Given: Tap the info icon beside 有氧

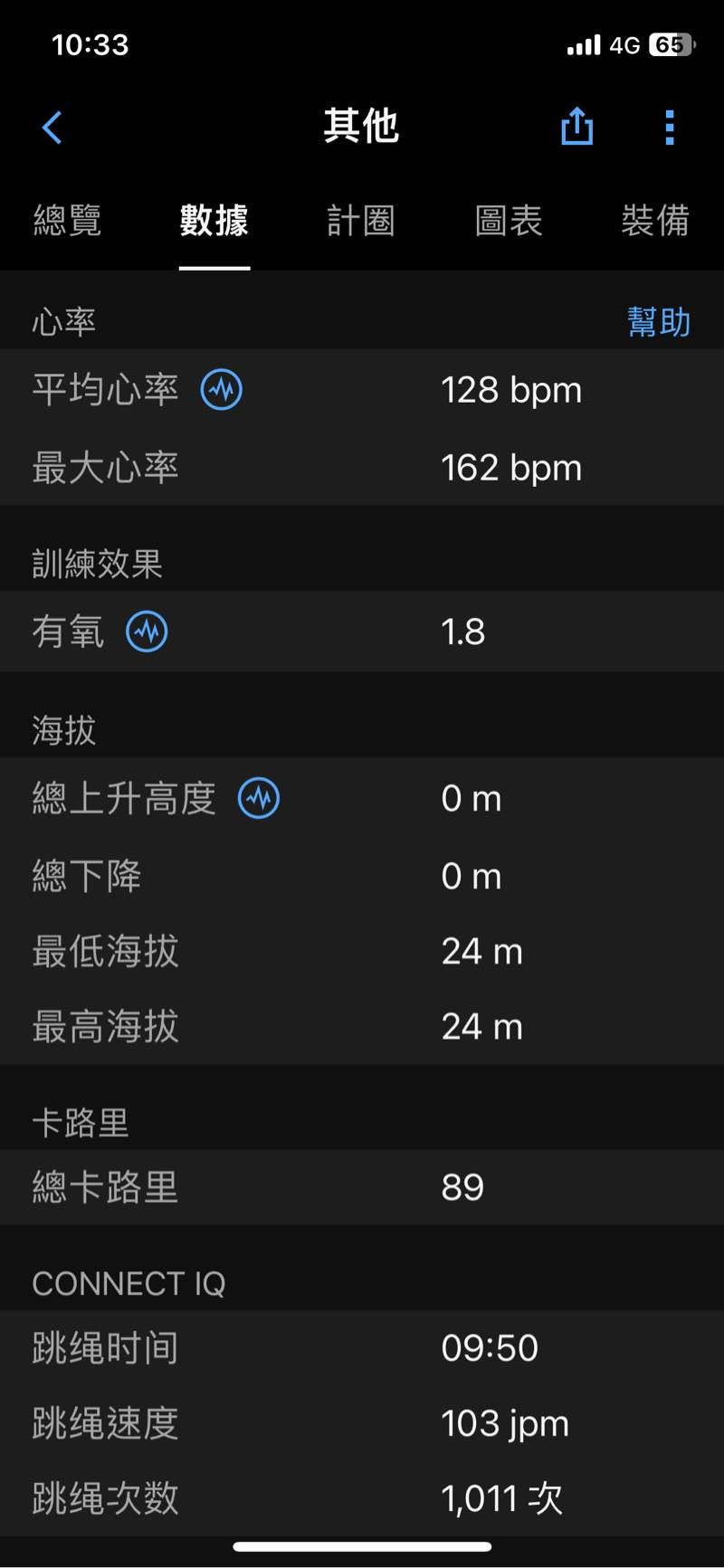Looking at the screenshot, I should point(147,632).
